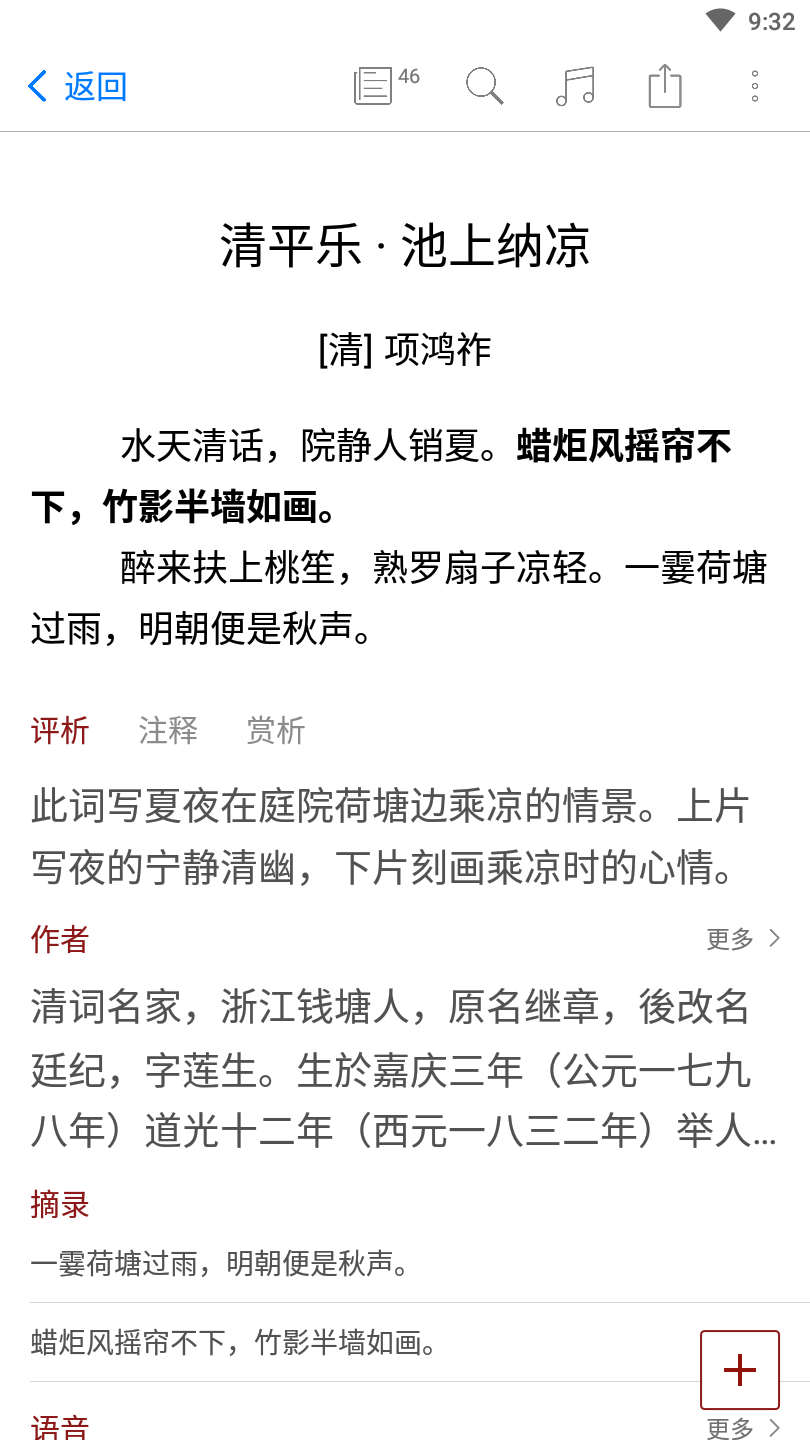Open the excerpt 蜡炬风摇帘不下，竹影半墙如画
Screen dimensions: 810x1440
(x=235, y=1342)
